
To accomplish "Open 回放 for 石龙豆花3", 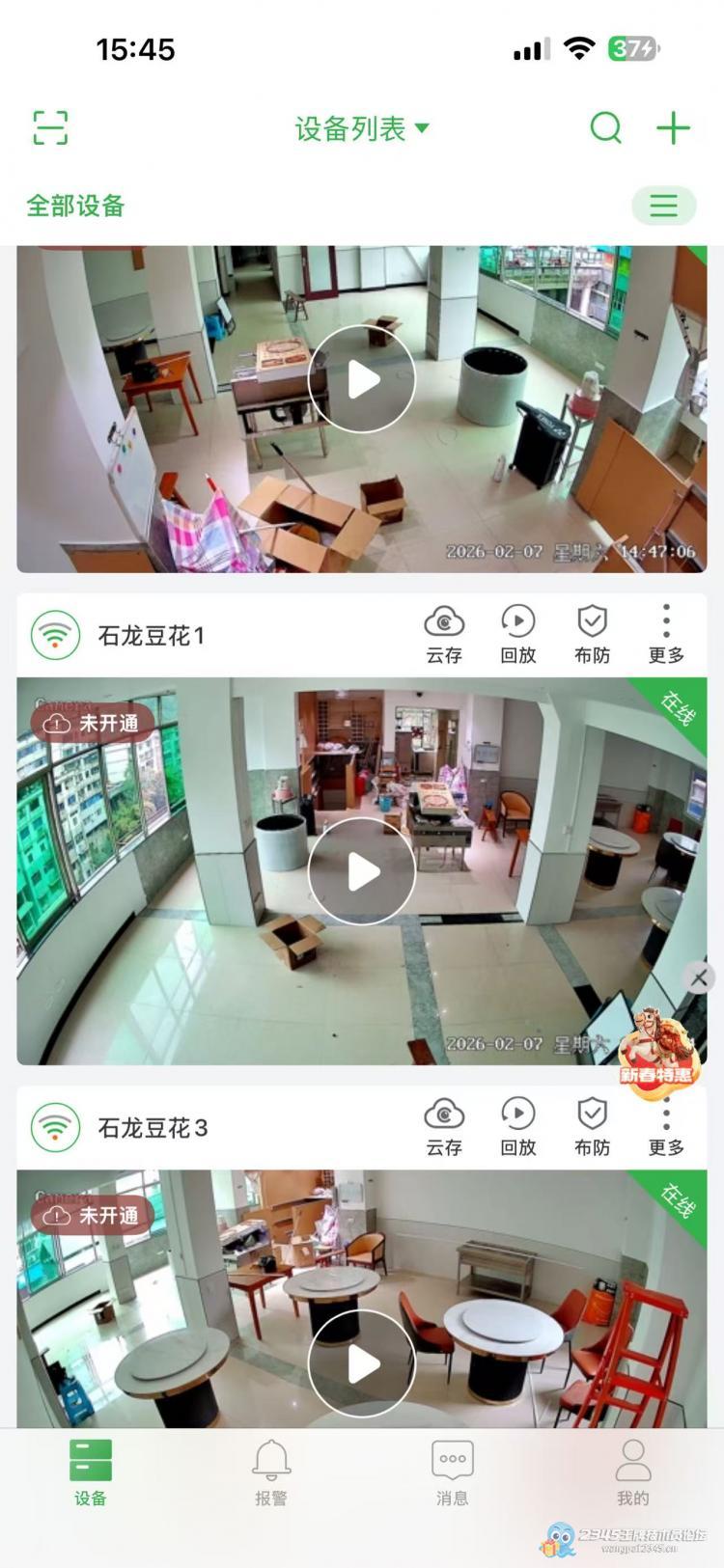I will coord(518,1127).
